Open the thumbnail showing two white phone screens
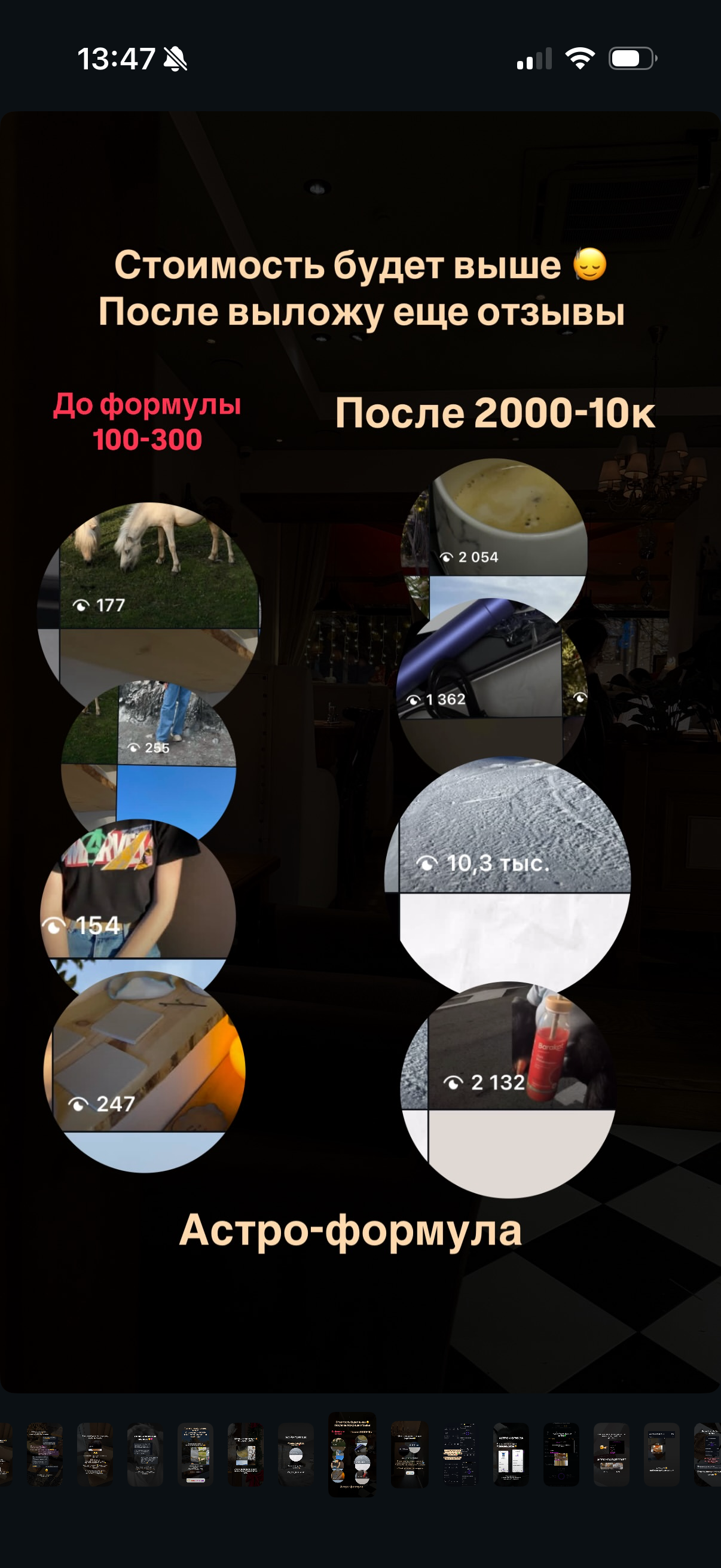The image size is (721, 1568). coord(511,1454)
